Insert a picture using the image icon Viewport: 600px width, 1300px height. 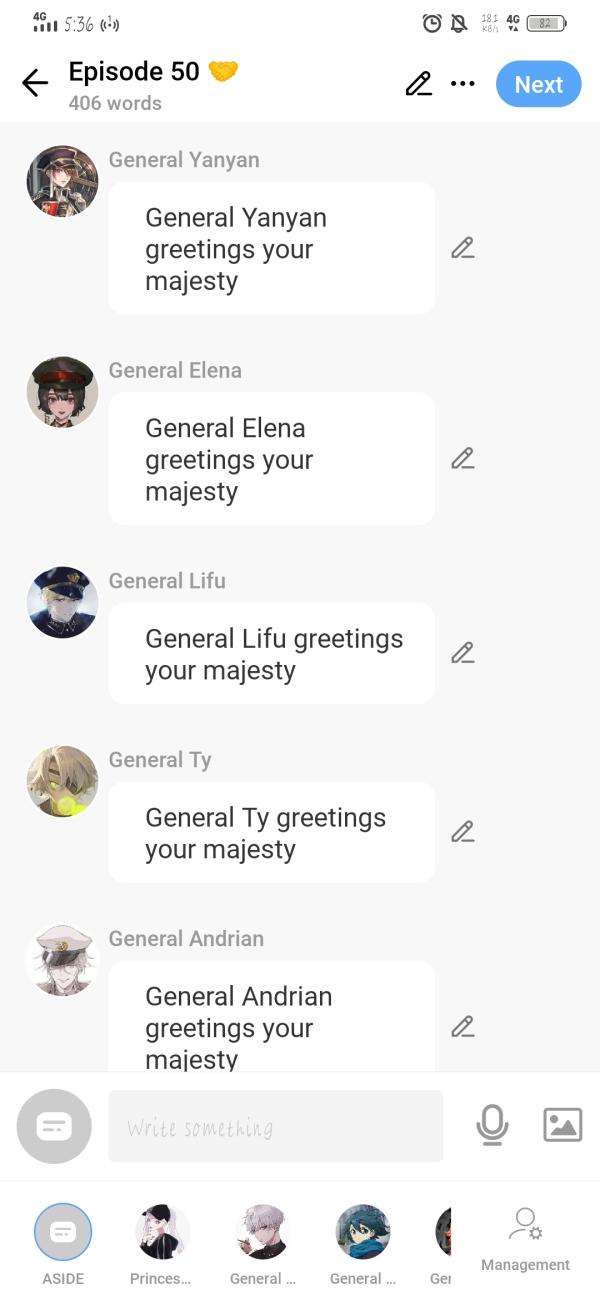point(562,1126)
